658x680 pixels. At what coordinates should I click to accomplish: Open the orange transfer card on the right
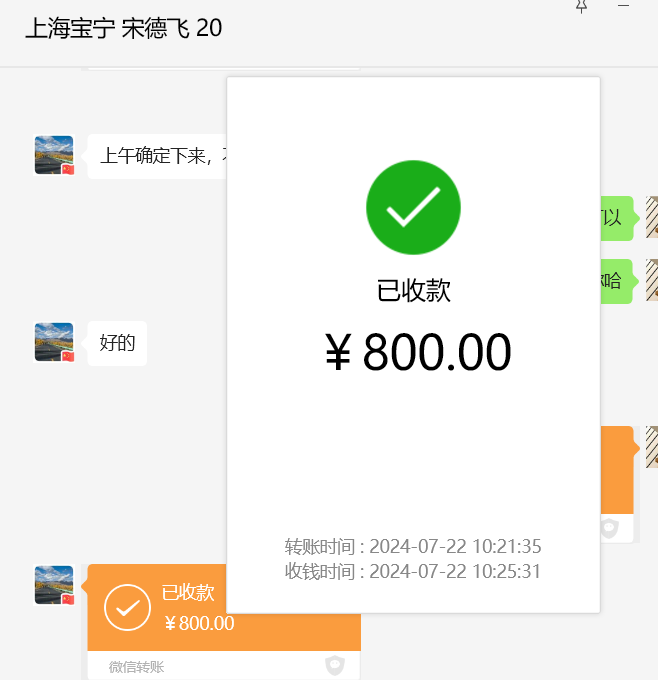tap(616, 470)
